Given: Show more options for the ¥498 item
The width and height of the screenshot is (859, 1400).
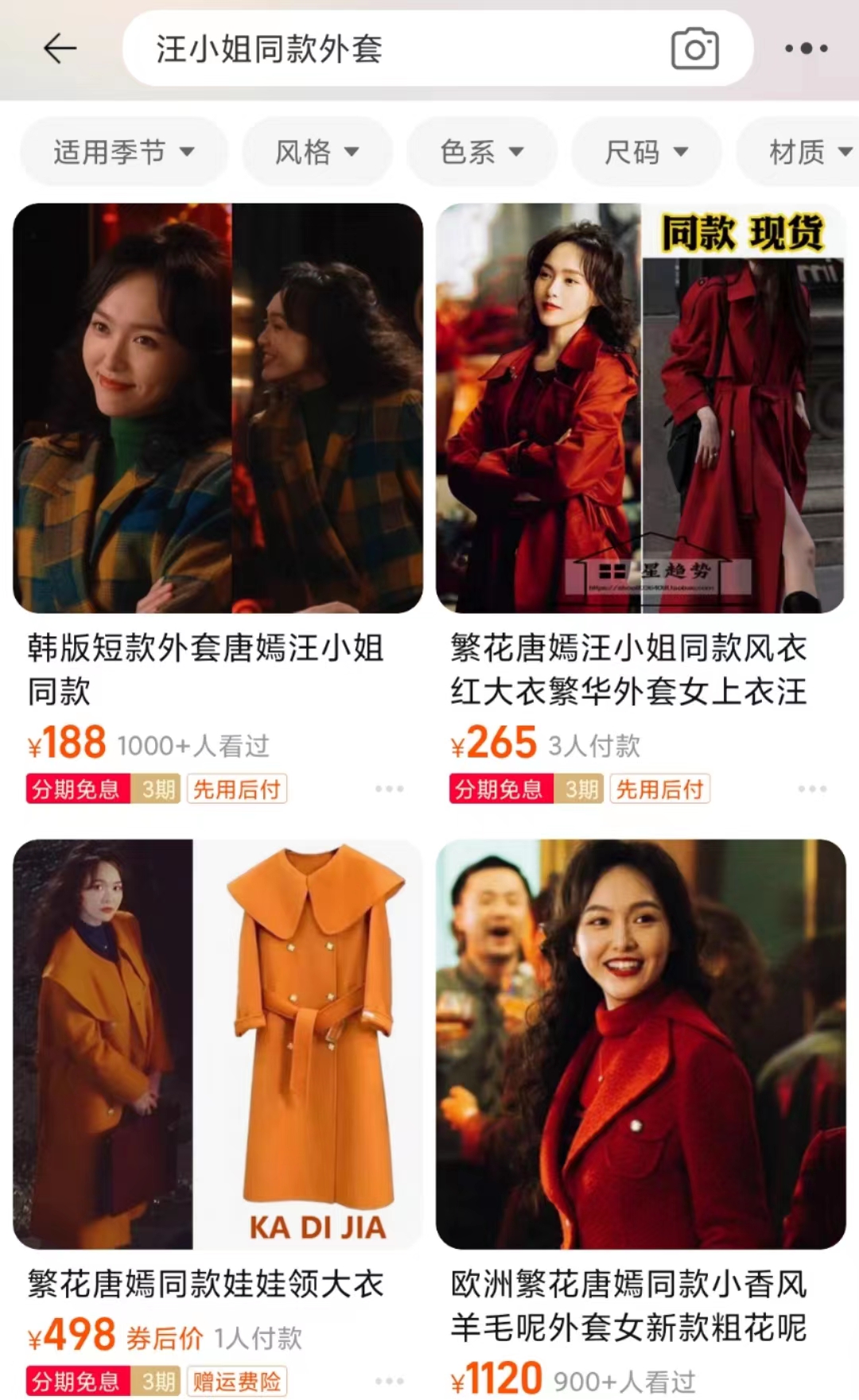Looking at the screenshot, I should click(389, 1381).
